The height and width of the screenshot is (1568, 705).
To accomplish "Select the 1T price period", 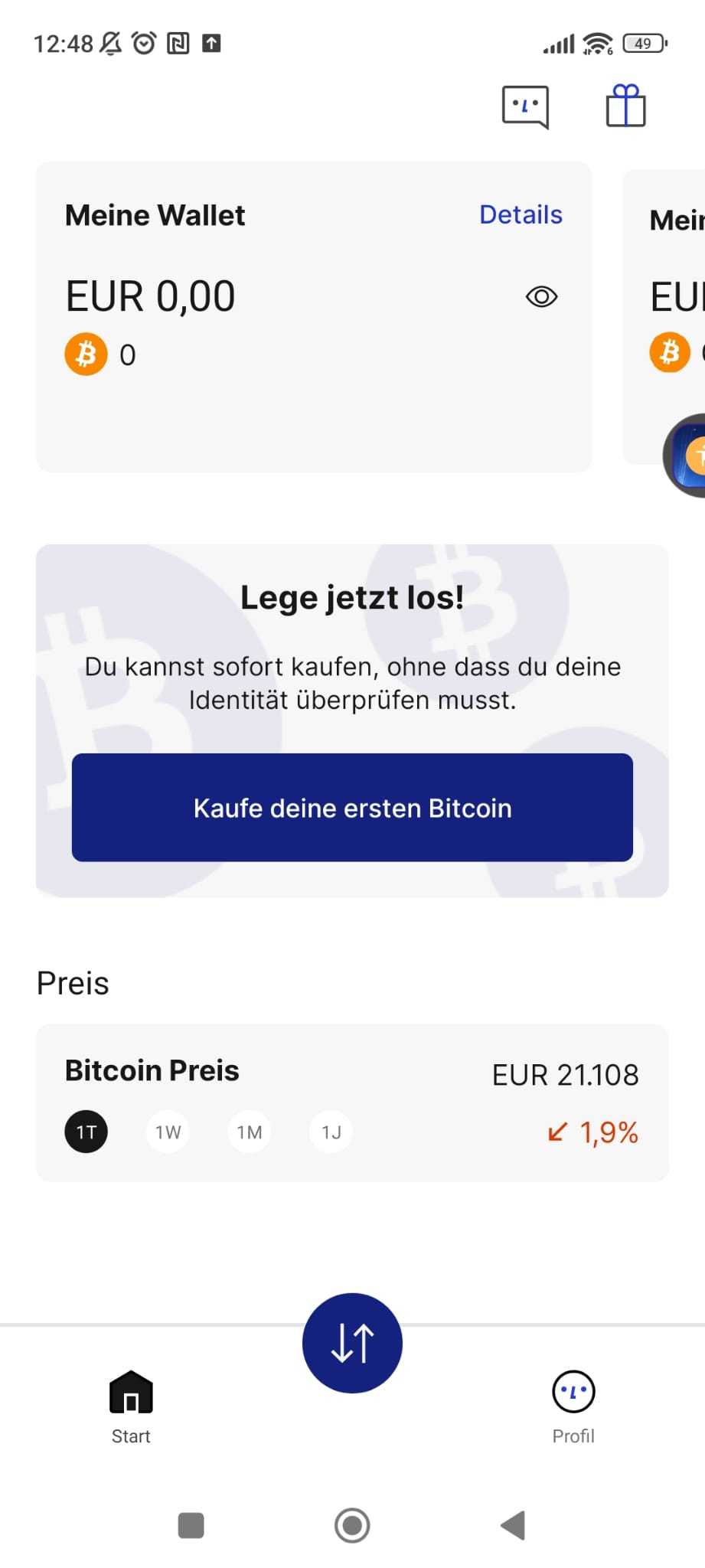I will pyautogui.click(x=86, y=1132).
